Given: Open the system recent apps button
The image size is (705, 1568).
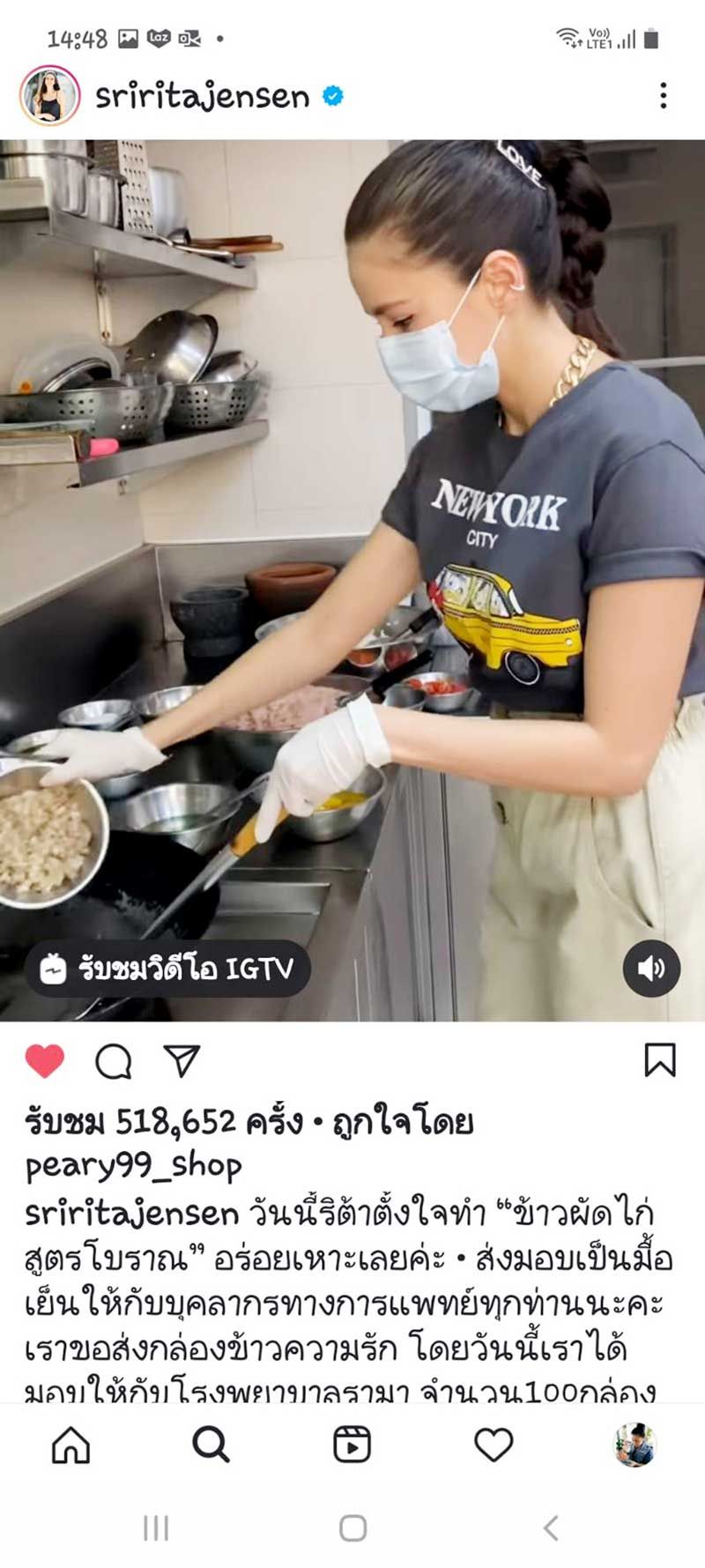Looking at the screenshot, I should coord(156,1527).
